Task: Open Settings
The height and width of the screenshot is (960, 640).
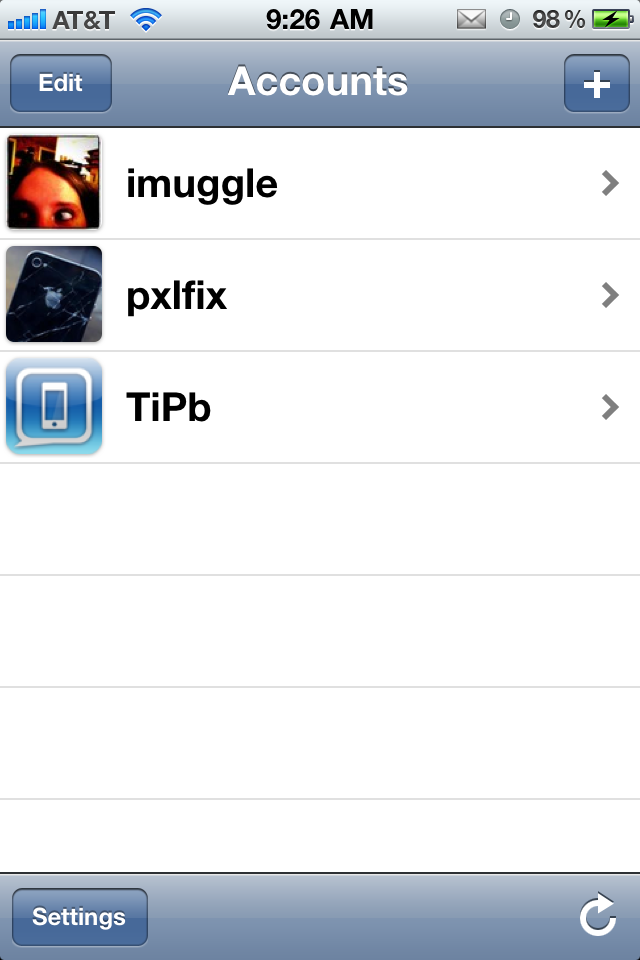Action: 79,917
